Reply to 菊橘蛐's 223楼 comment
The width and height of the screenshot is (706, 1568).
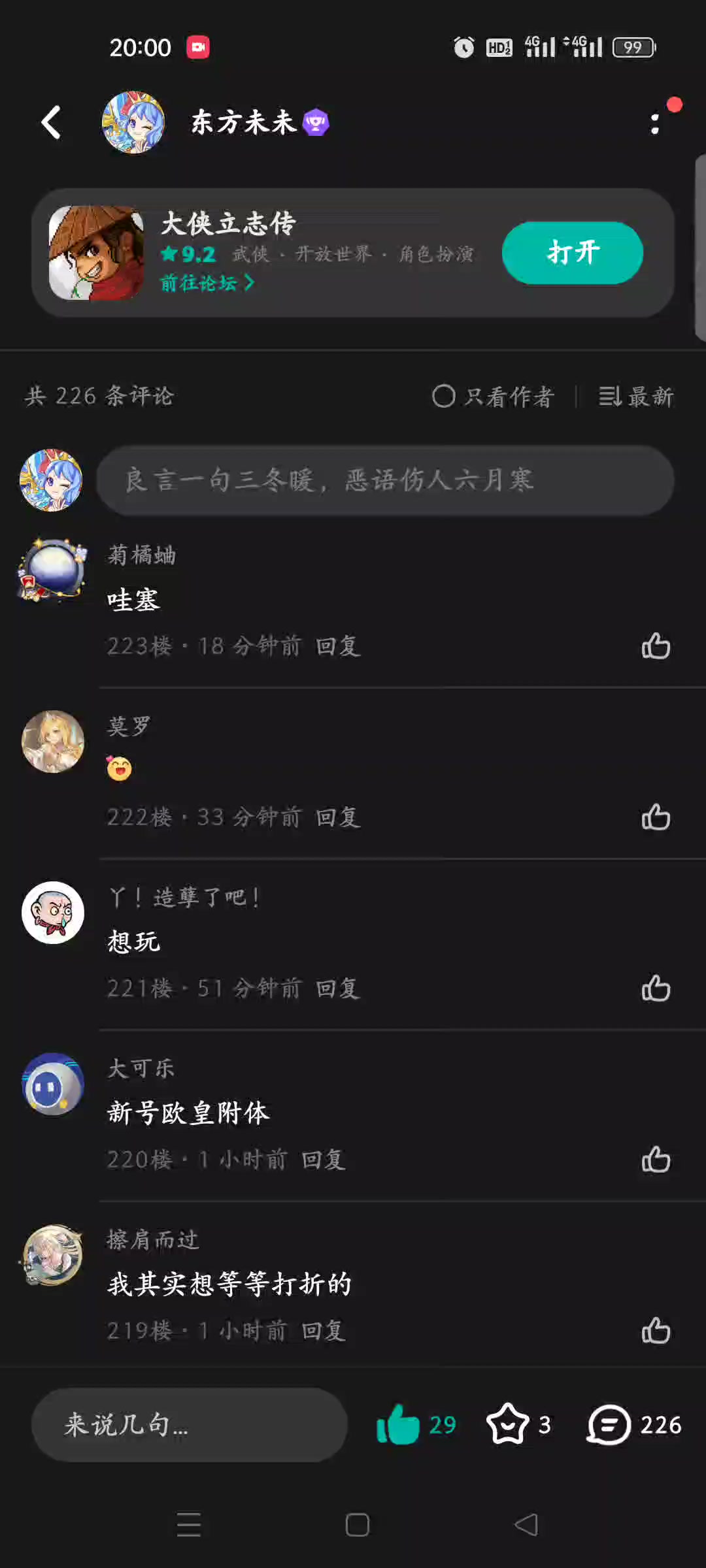pyautogui.click(x=338, y=646)
